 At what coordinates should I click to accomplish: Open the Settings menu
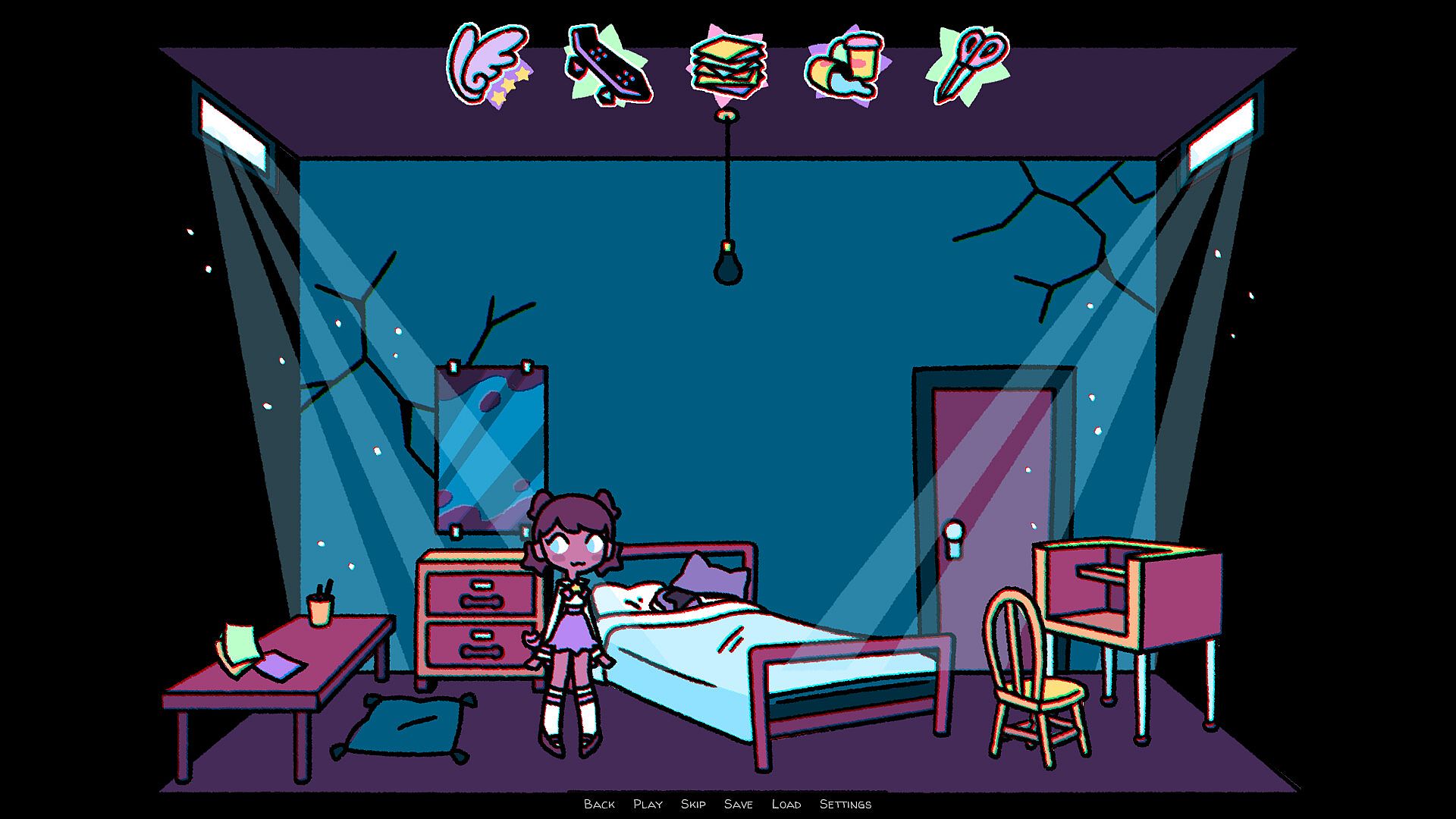845,804
